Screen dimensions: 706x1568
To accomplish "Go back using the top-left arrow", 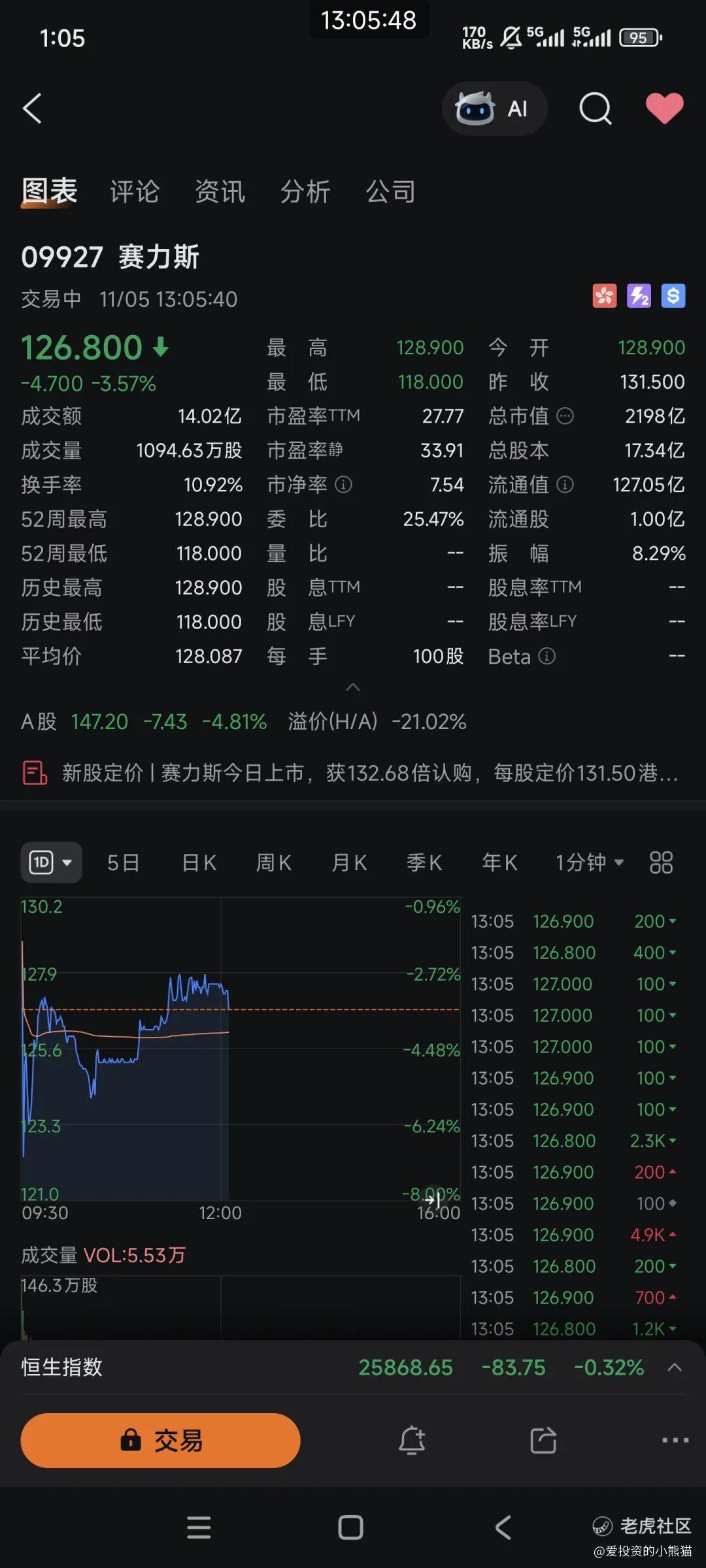I will tap(32, 108).
